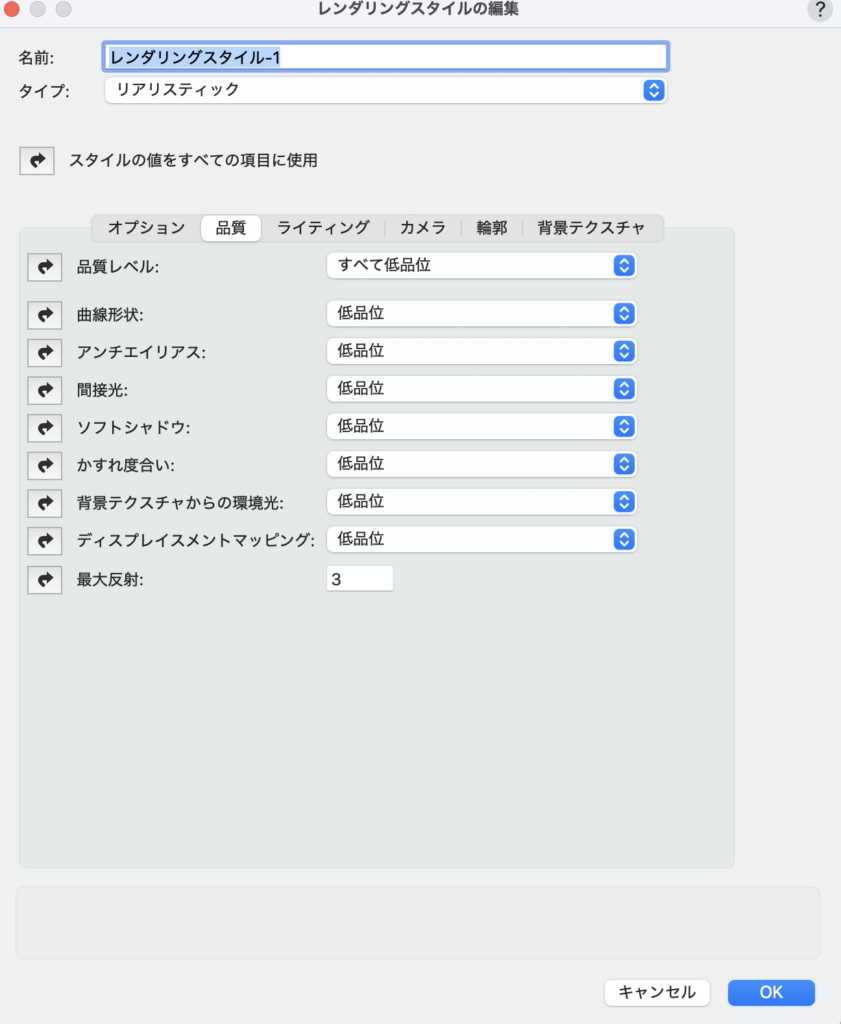This screenshot has height=1024, width=841.
Task: Edit the 名前 text field
Action: pos(385,57)
